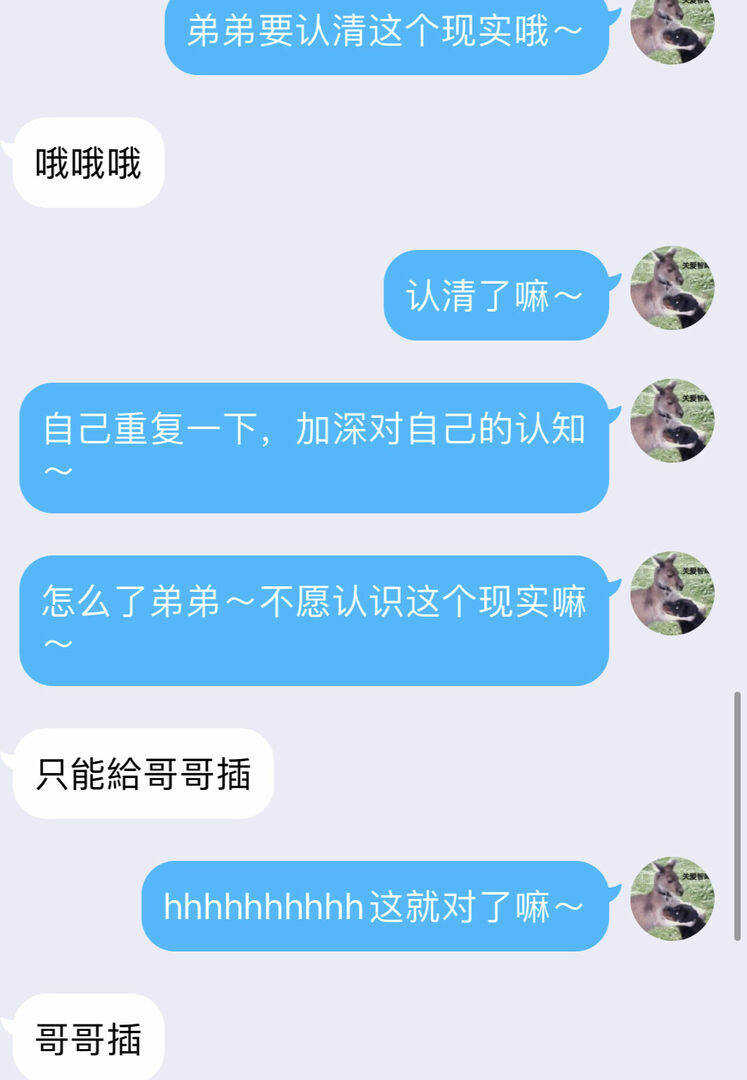The height and width of the screenshot is (1080, 747).
Task: Select the avatar next to "hhhhhhhhhh这就对了嘛～"
Action: pos(672,898)
